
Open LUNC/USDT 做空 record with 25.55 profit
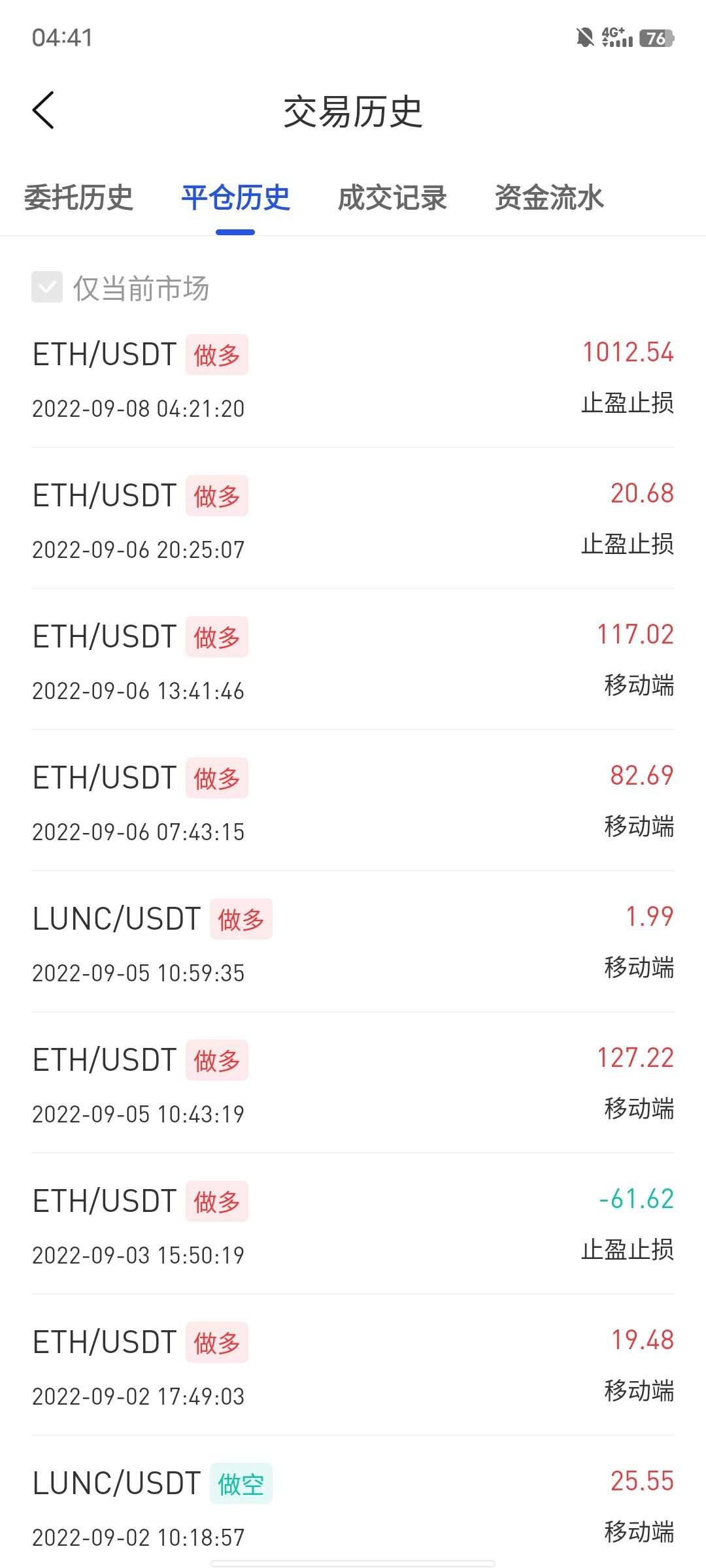click(x=353, y=1507)
